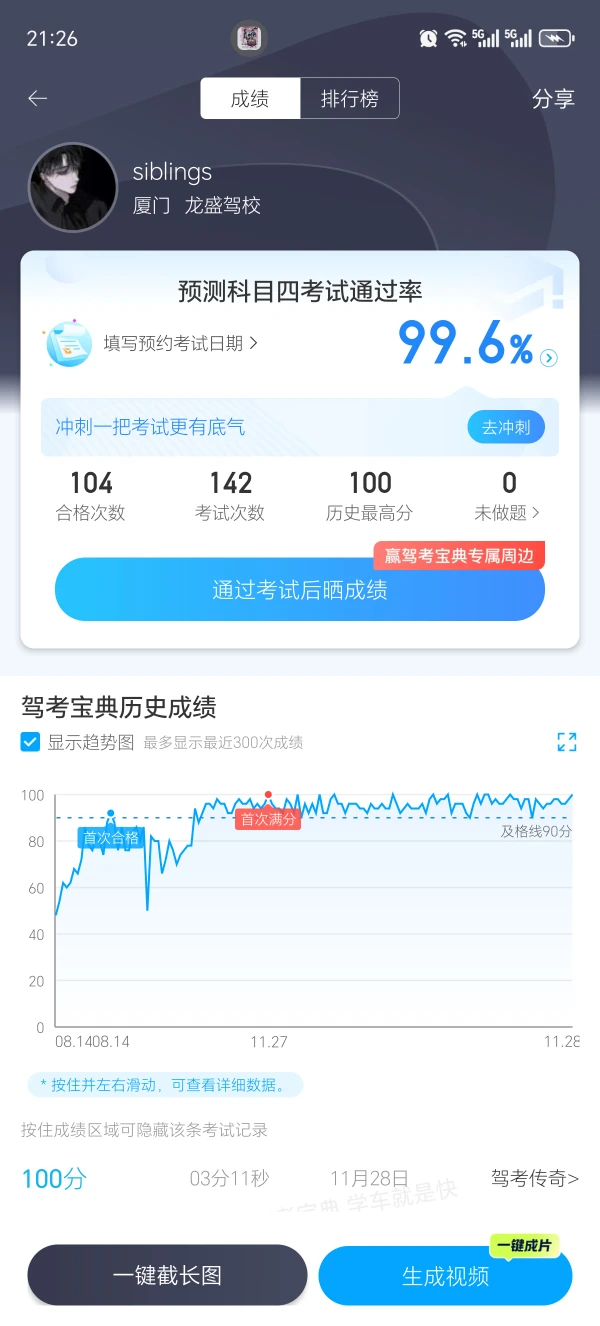Open the 驾考传奇 link
This screenshot has width=600, height=1326.
(535, 1178)
